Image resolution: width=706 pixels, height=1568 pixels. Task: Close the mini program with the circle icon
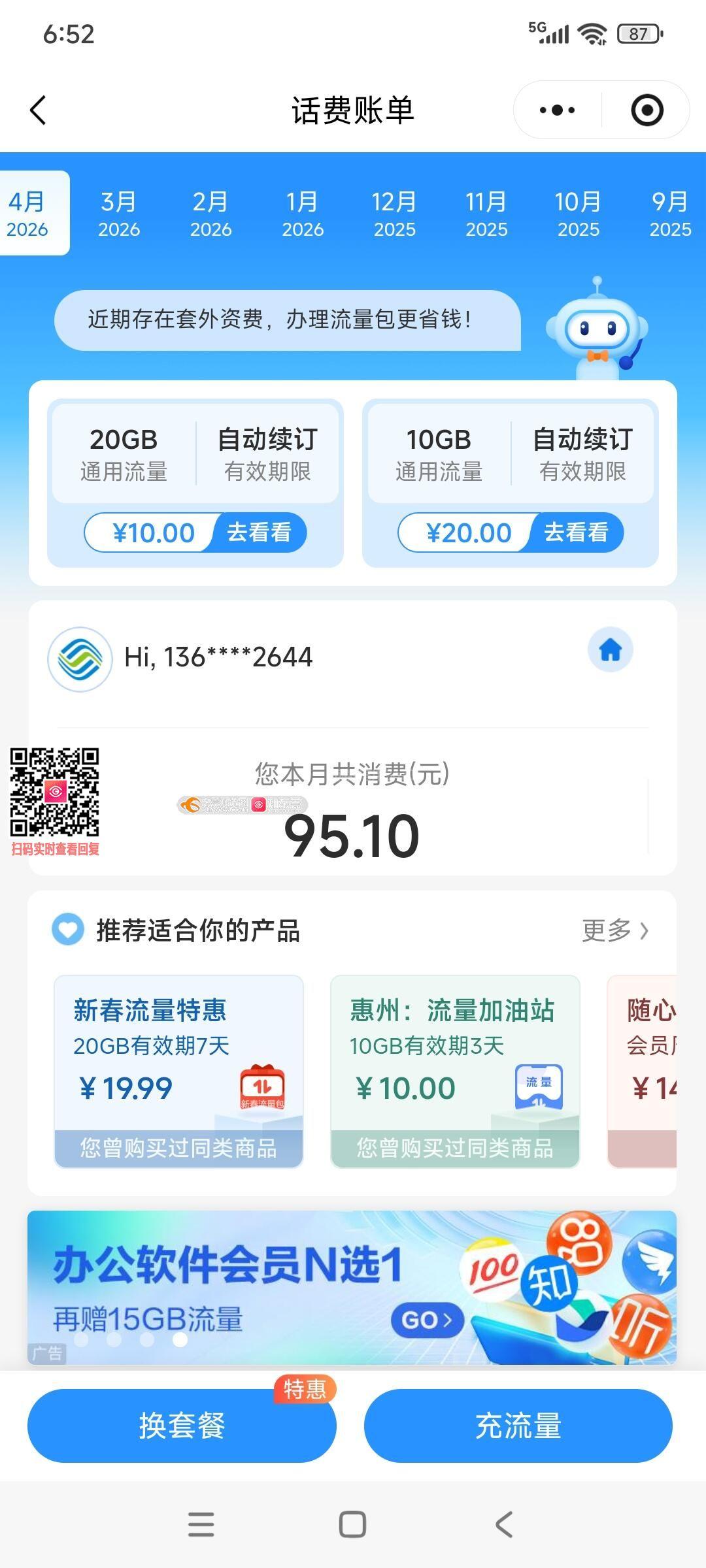point(647,110)
